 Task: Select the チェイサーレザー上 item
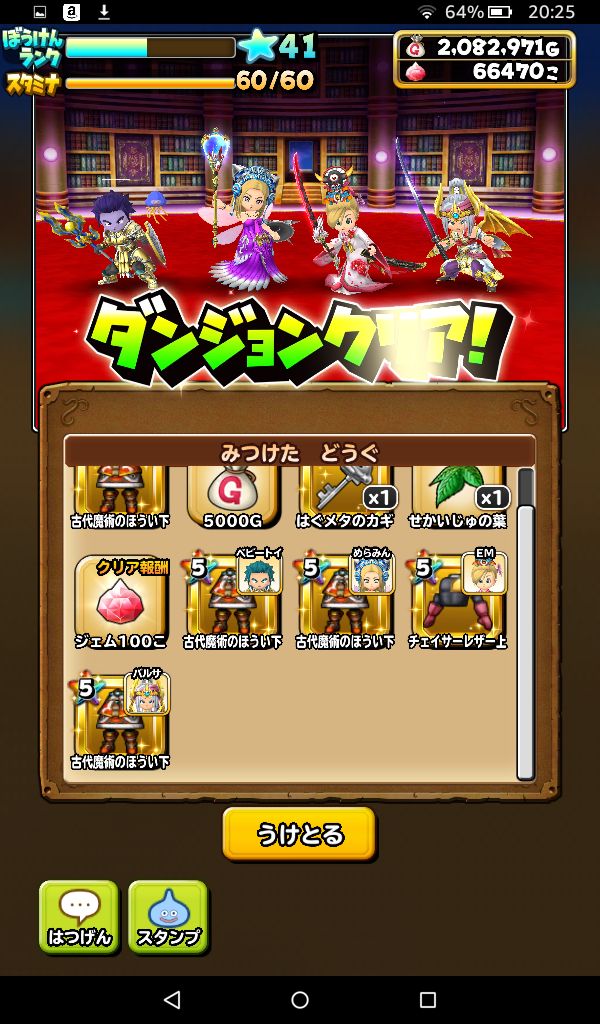457,602
